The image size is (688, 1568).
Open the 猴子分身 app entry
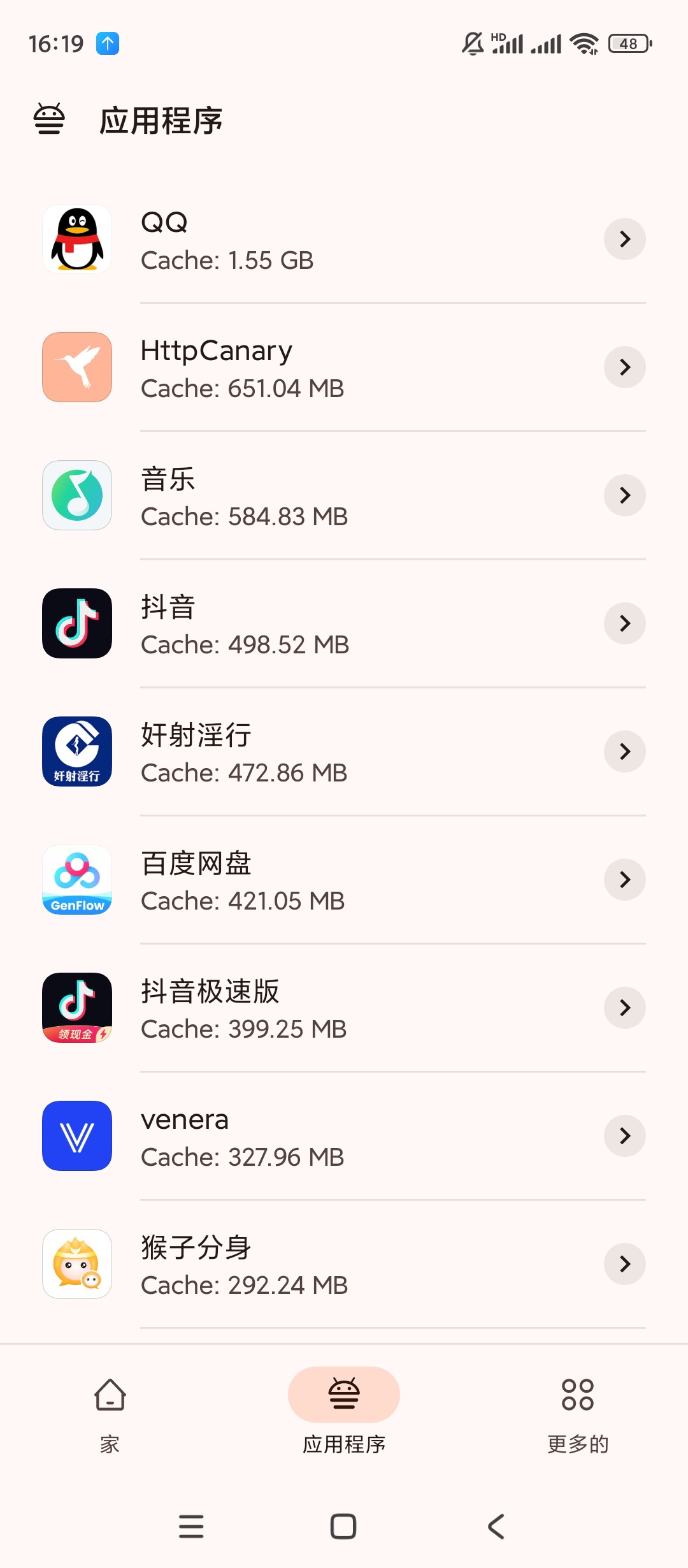pos(344,1265)
